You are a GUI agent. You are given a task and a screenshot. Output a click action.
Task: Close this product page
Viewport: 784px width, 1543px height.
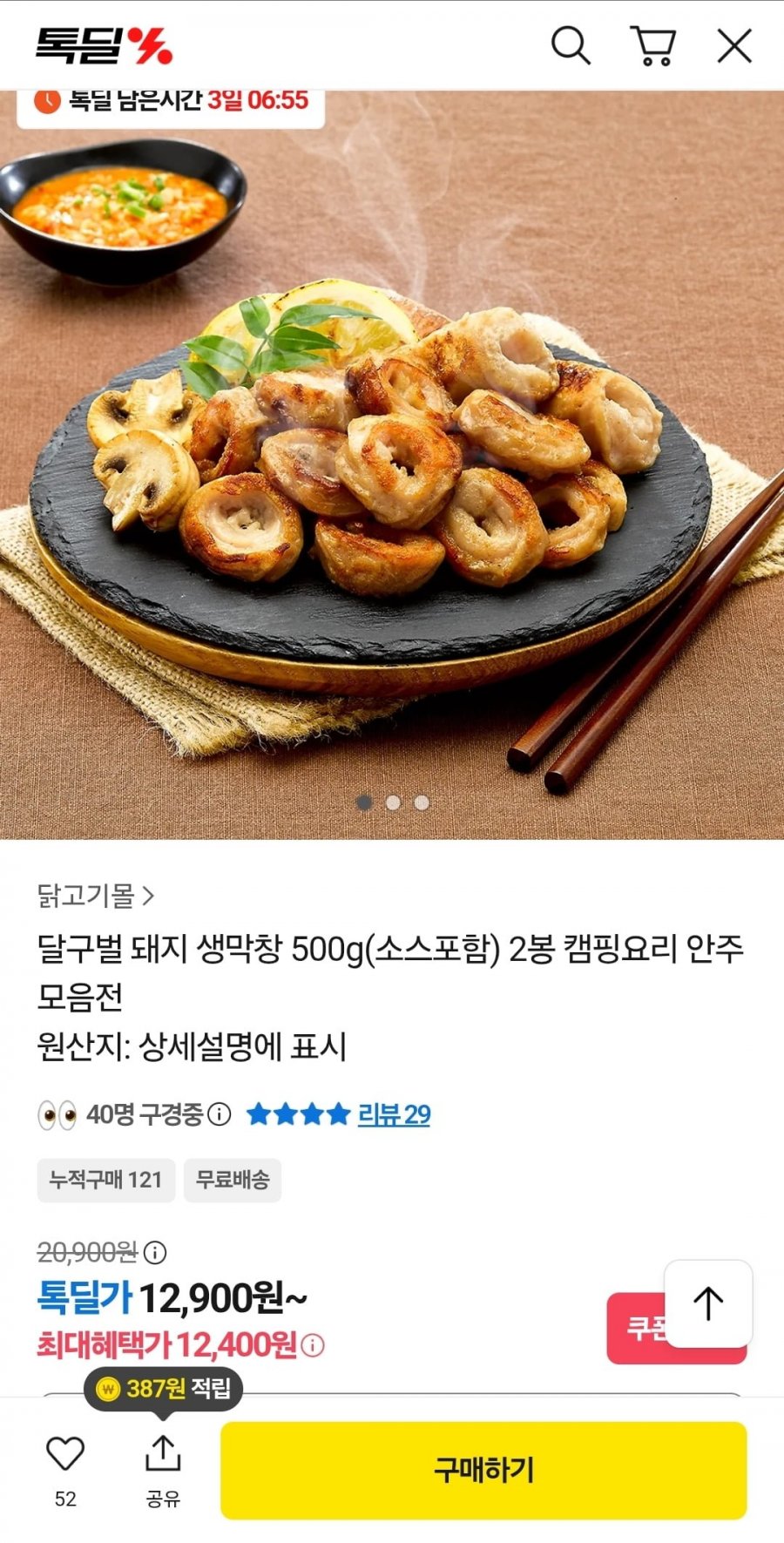click(x=734, y=45)
